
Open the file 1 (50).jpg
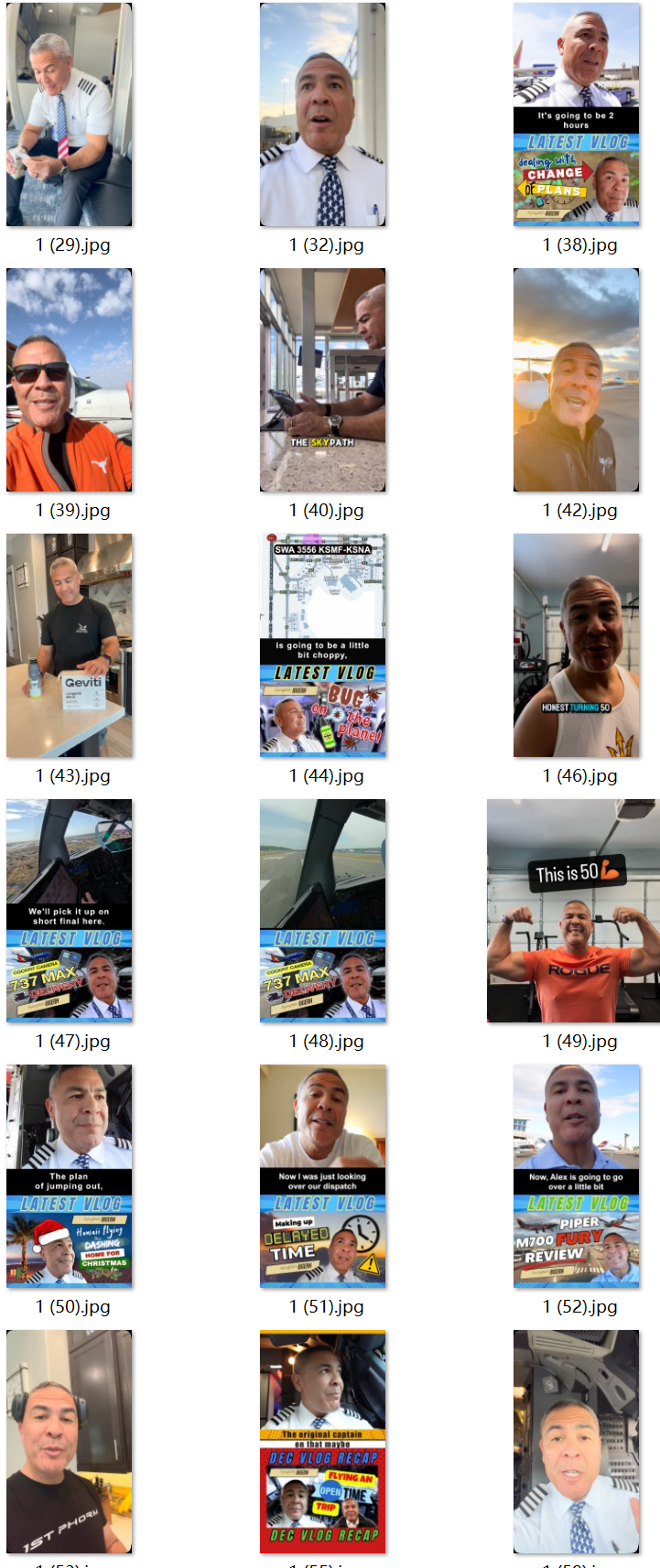[70, 1176]
